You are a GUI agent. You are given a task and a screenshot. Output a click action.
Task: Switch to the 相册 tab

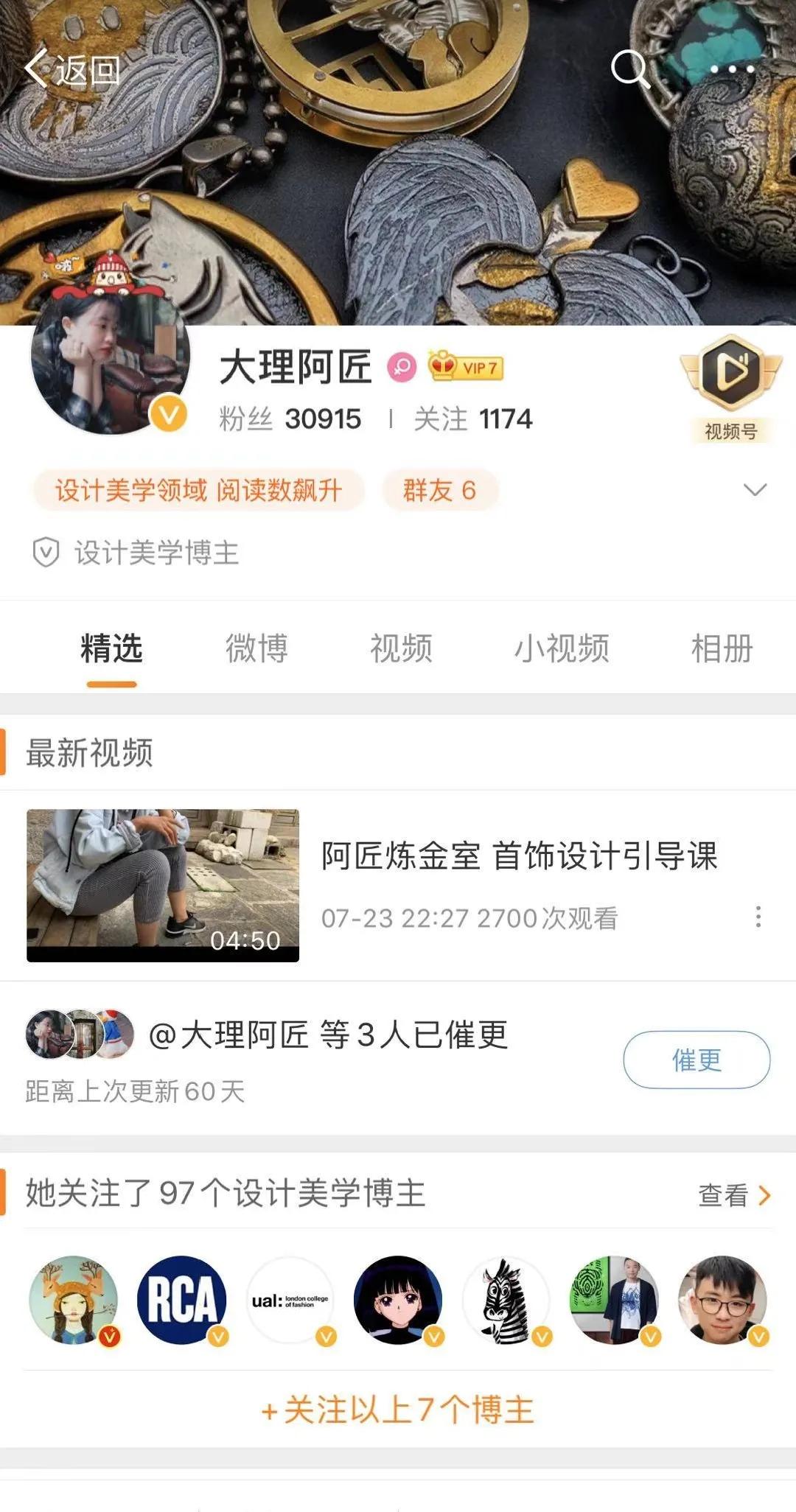click(x=721, y=647)
